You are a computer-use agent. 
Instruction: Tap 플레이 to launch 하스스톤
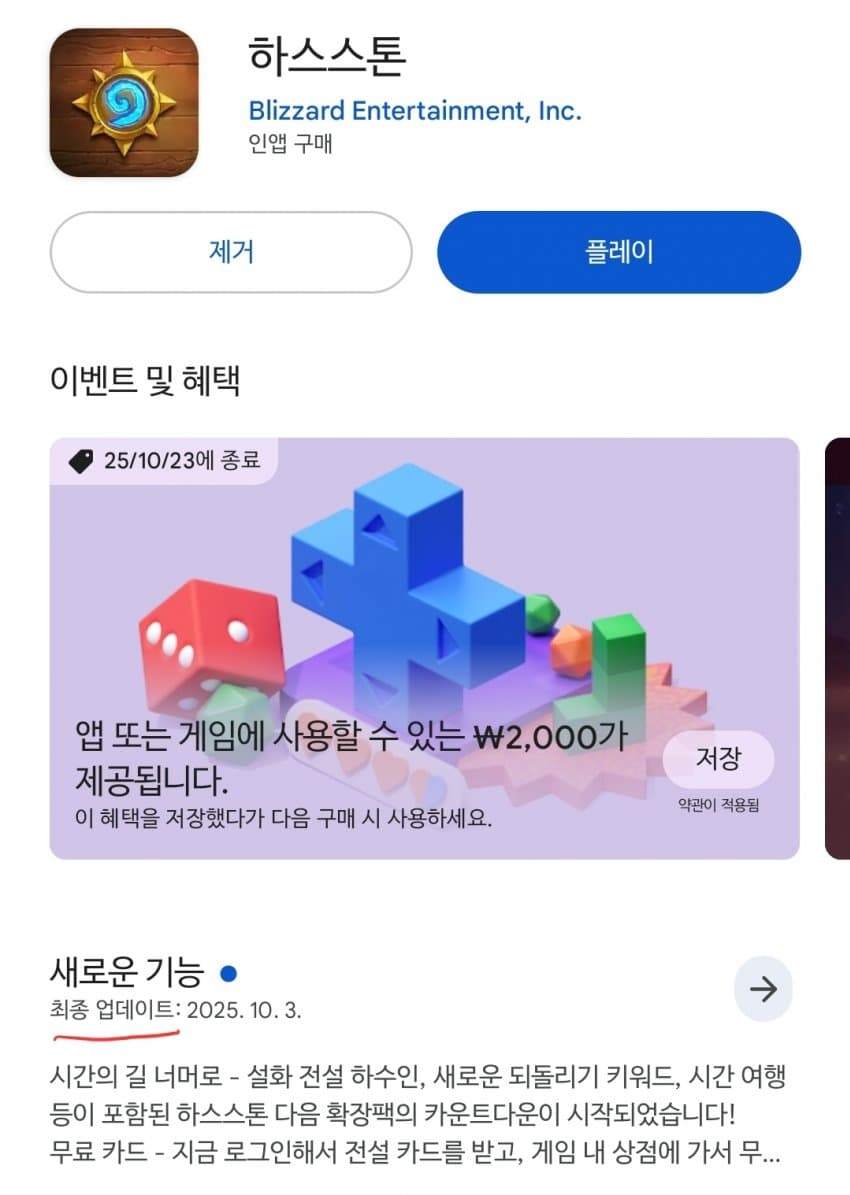click(619, 252)
